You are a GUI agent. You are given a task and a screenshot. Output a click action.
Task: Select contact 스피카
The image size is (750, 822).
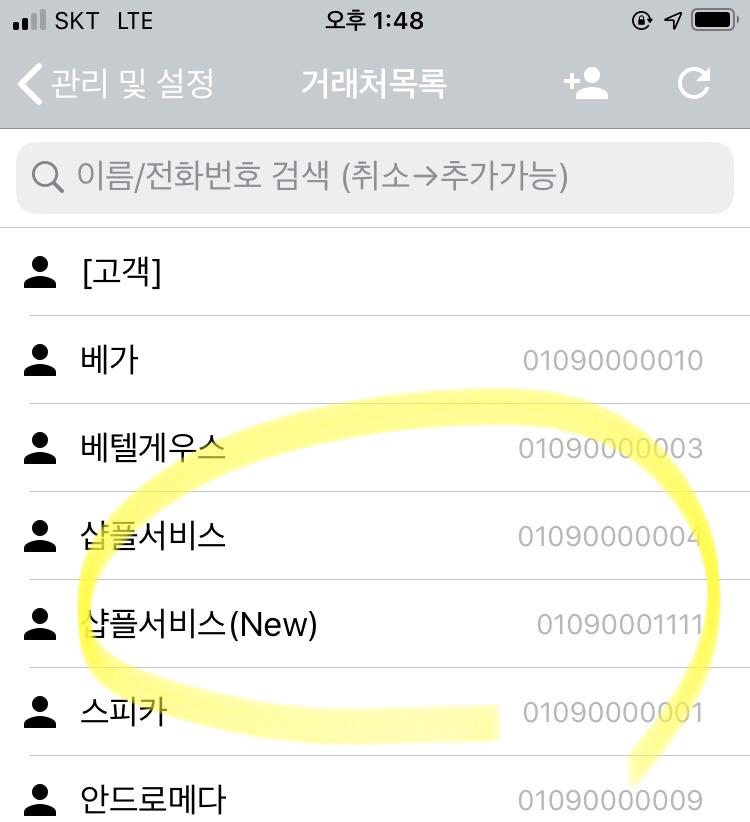point(125,712)
